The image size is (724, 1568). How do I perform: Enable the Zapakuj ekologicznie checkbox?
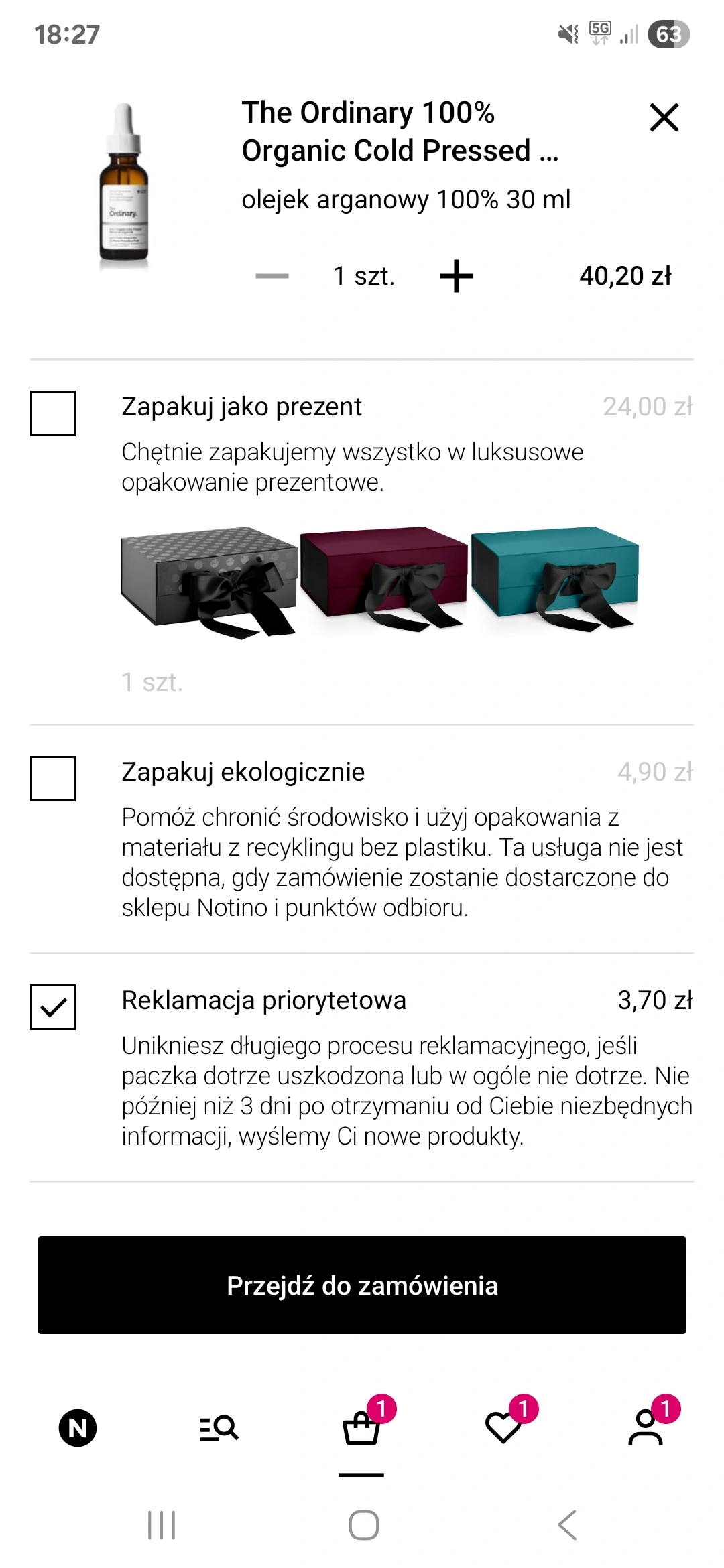53,779
